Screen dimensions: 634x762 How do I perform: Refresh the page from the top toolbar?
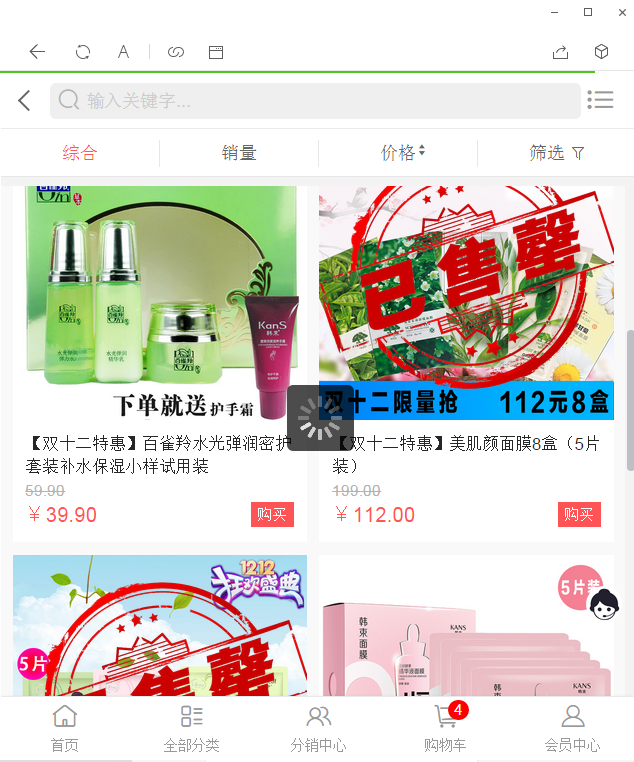pyautogui.click(x=83, y=52)
